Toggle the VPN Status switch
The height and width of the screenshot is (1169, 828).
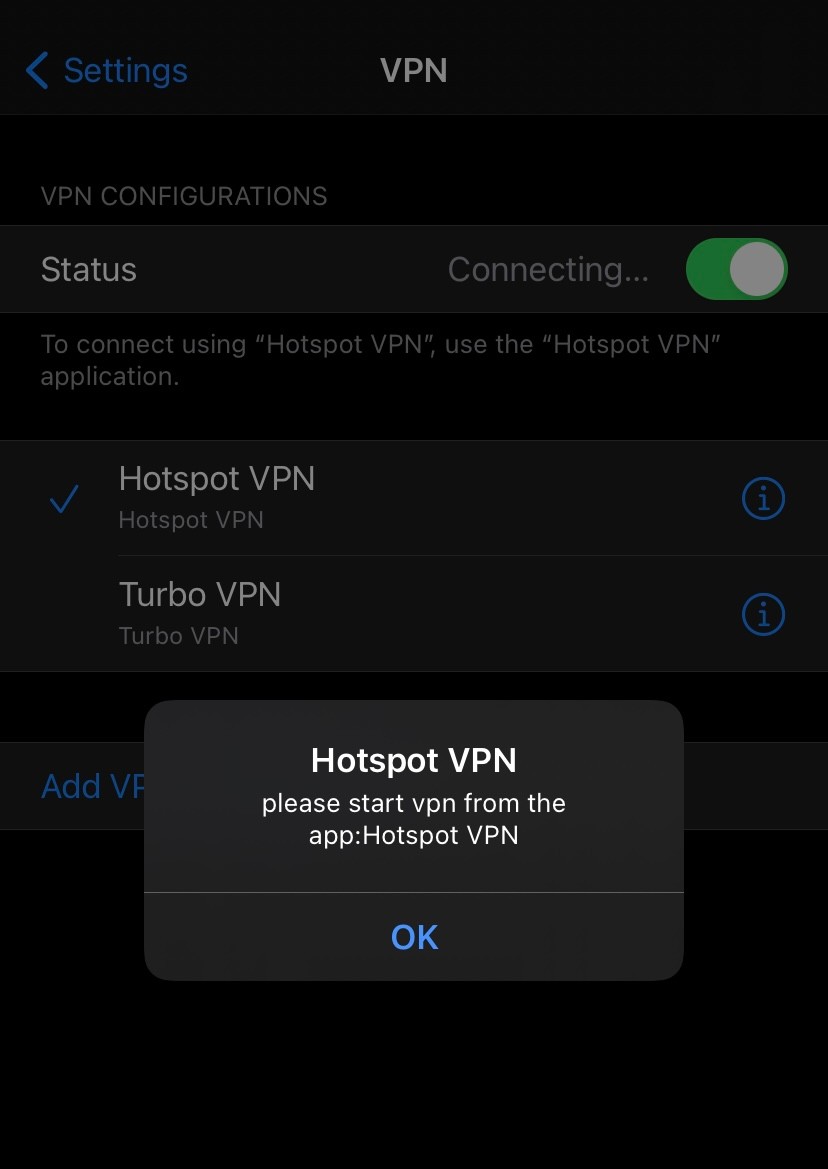736,269
